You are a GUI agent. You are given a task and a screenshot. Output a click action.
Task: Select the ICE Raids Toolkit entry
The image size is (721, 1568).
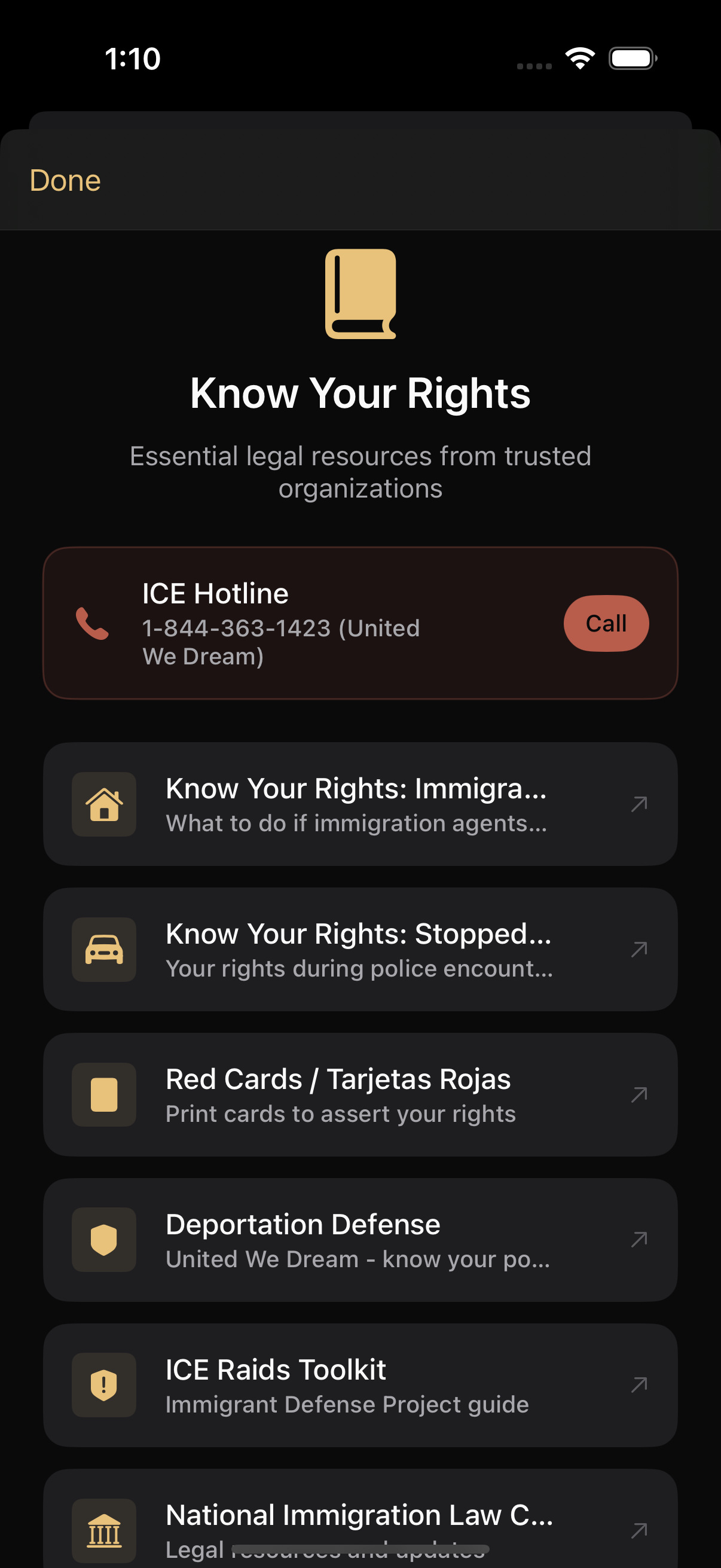click(360, 1385)
